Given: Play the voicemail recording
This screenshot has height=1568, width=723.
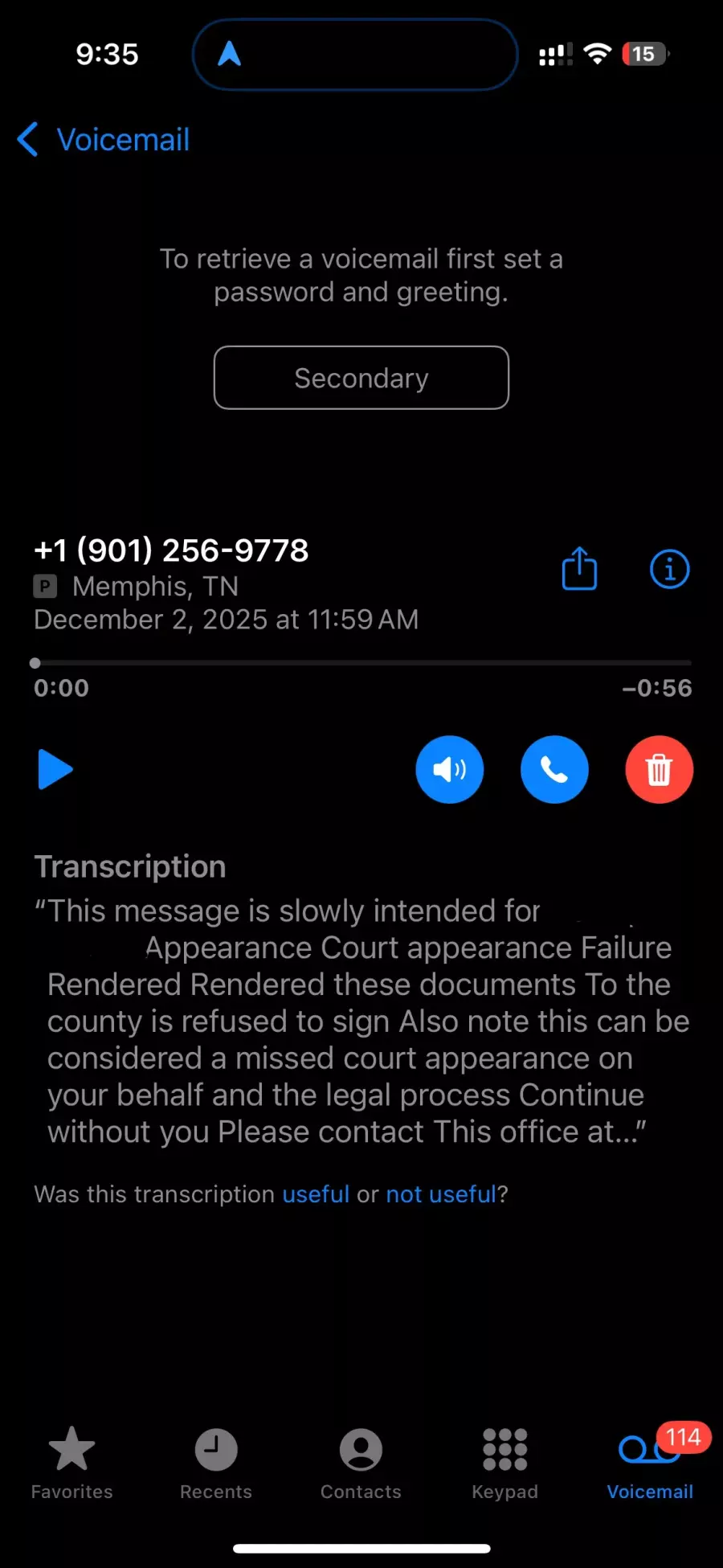Looking at the screenshot, I should pyautogui.click(x=55, y=769).
